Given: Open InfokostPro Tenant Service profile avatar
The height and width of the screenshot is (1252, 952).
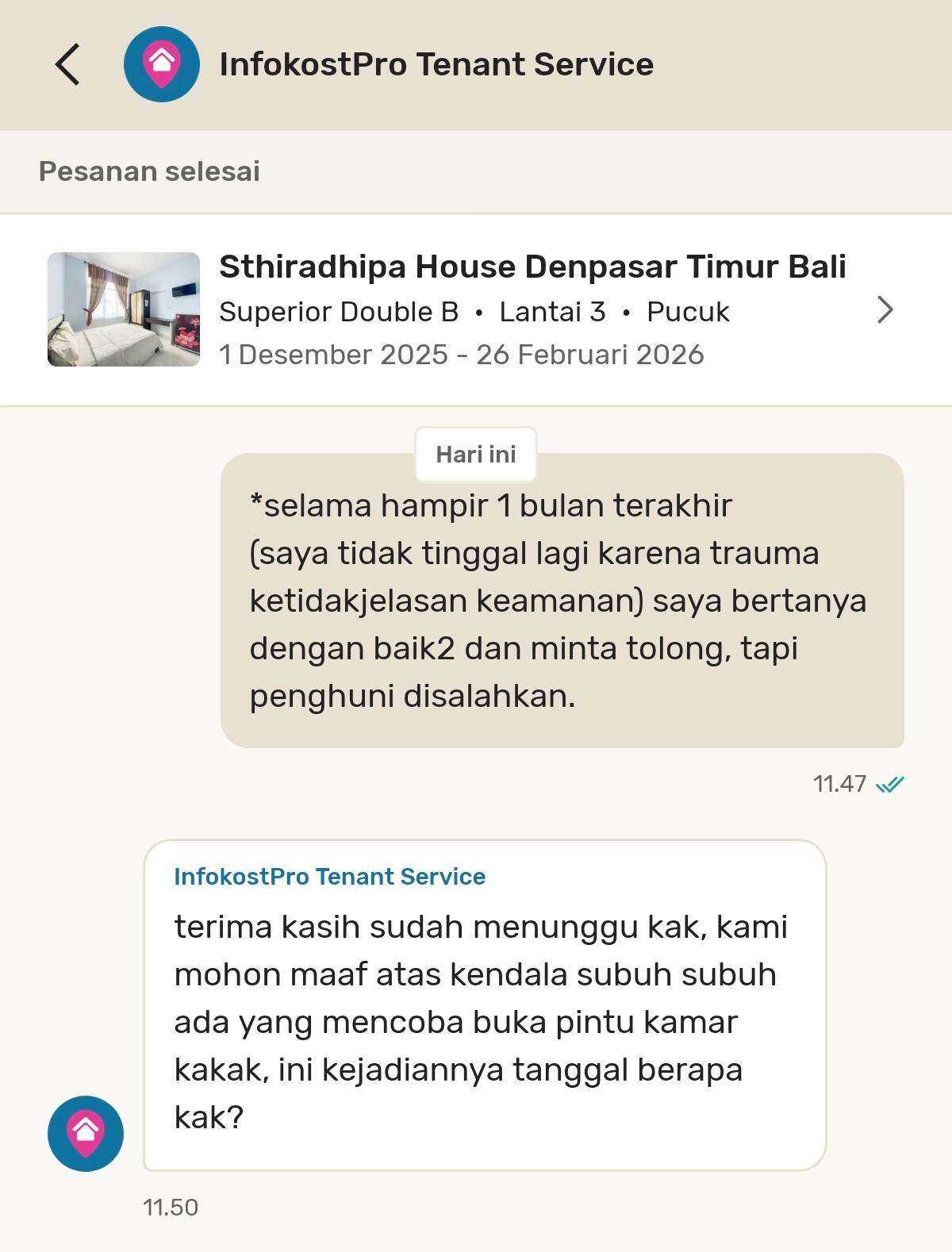Looking at the screenshot, I should pos(161,64).
